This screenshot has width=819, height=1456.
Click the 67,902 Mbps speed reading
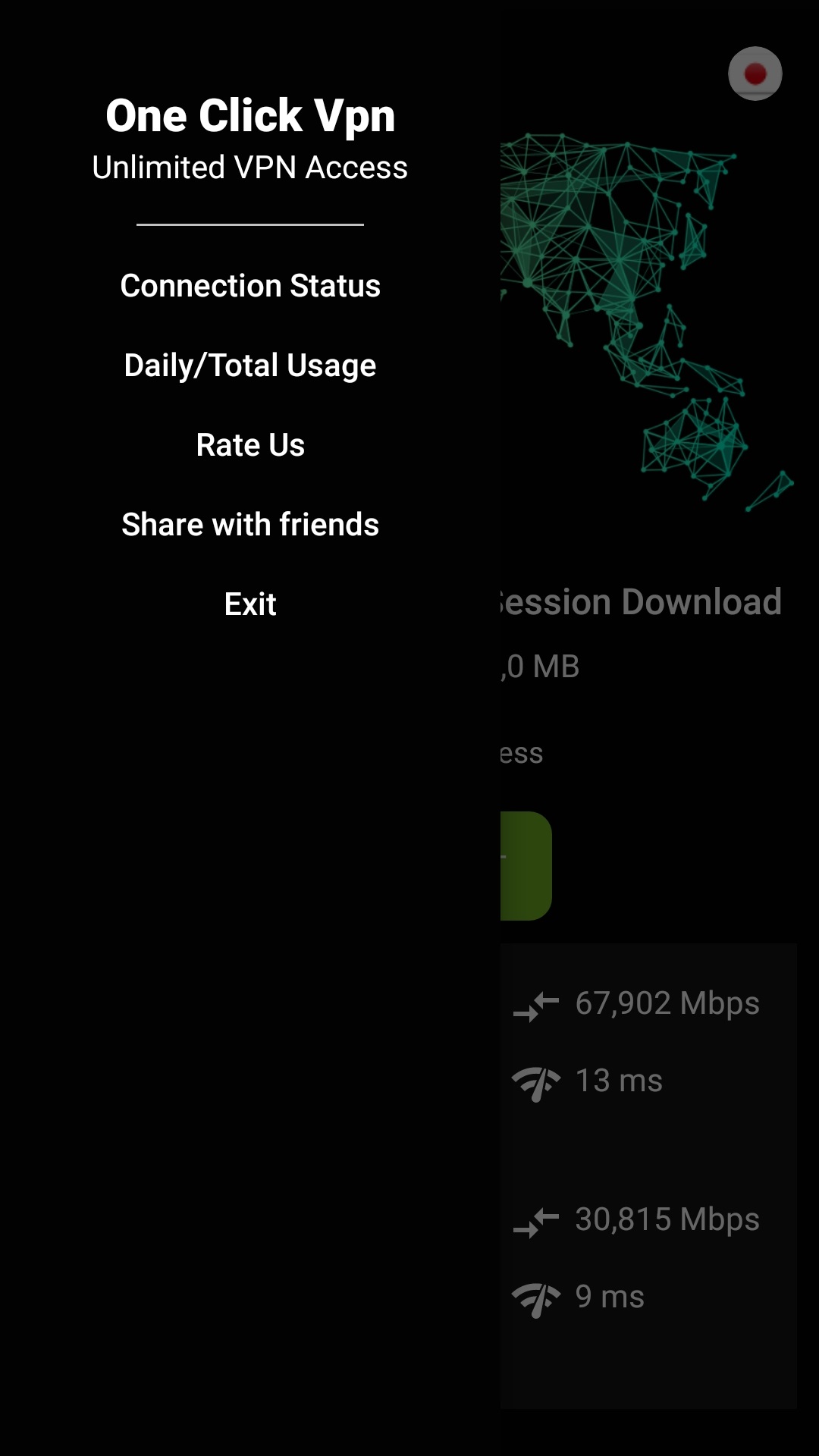point(667,1004)
